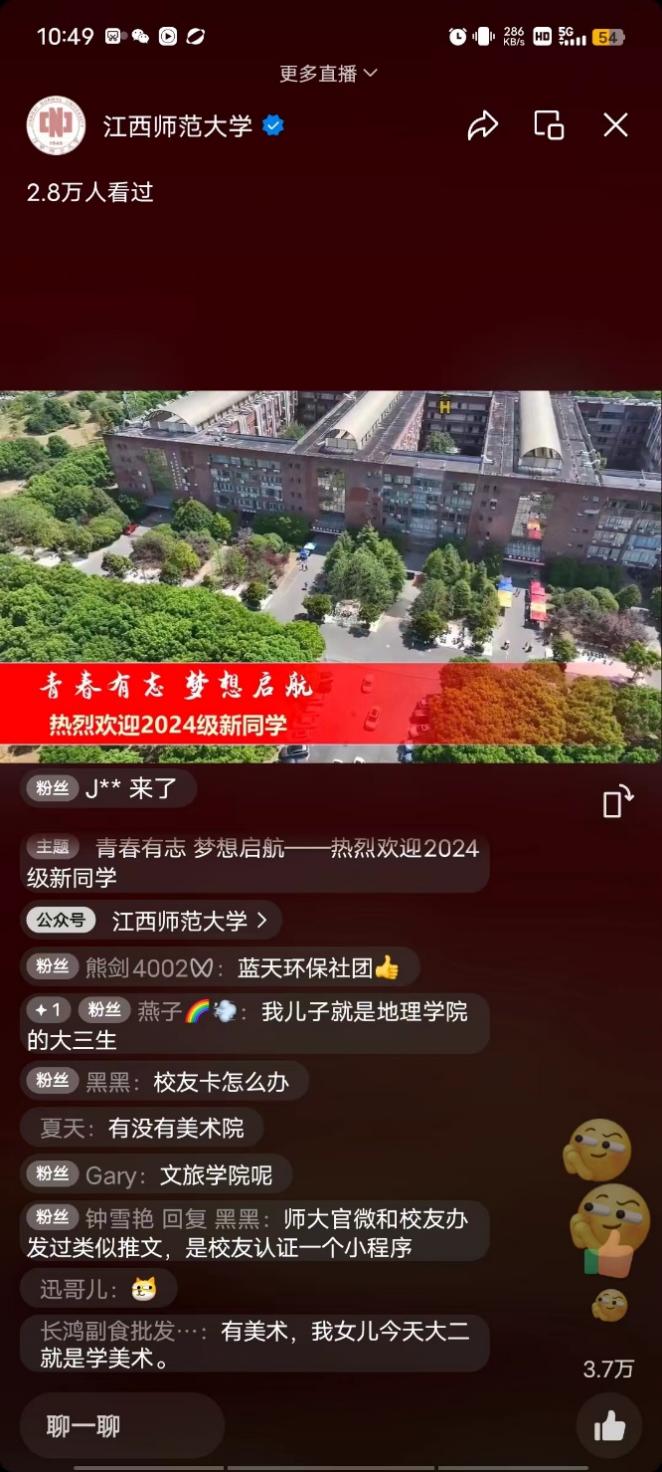Viewport: 662px width, 1472px height.
Task: Open 江西师范大学 channel profile
Action: (177, 126)
